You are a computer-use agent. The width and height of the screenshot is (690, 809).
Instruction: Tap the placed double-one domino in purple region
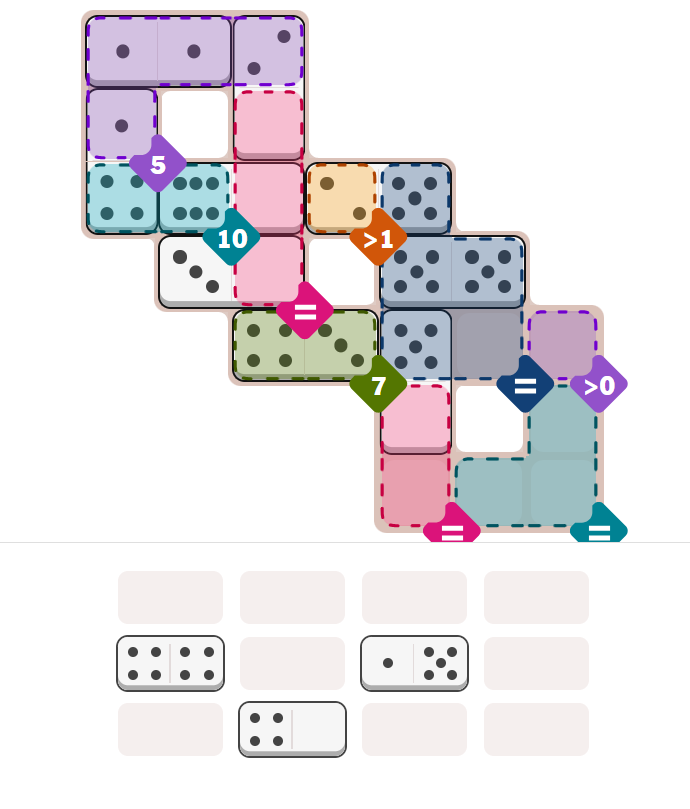point(158,51)
